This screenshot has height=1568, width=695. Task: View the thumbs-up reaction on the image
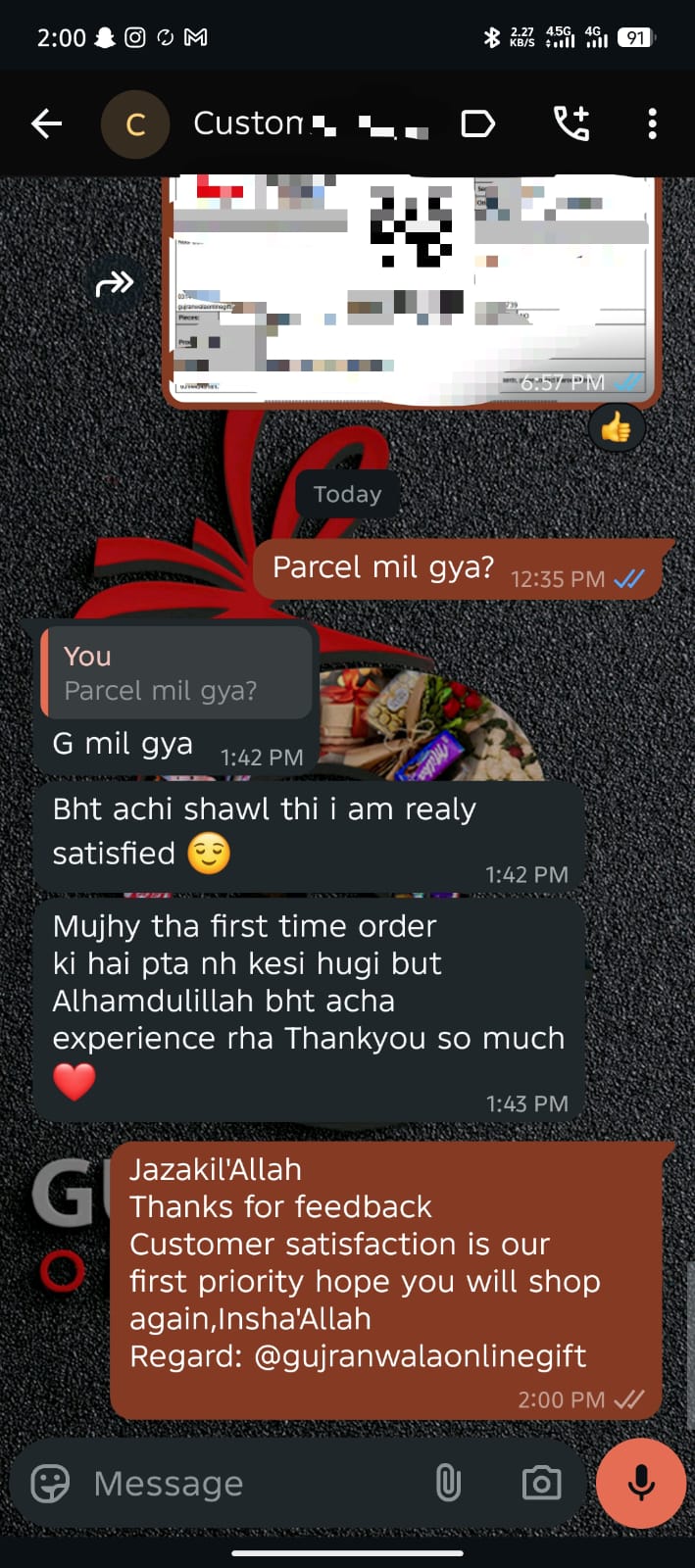click(616, 427)
